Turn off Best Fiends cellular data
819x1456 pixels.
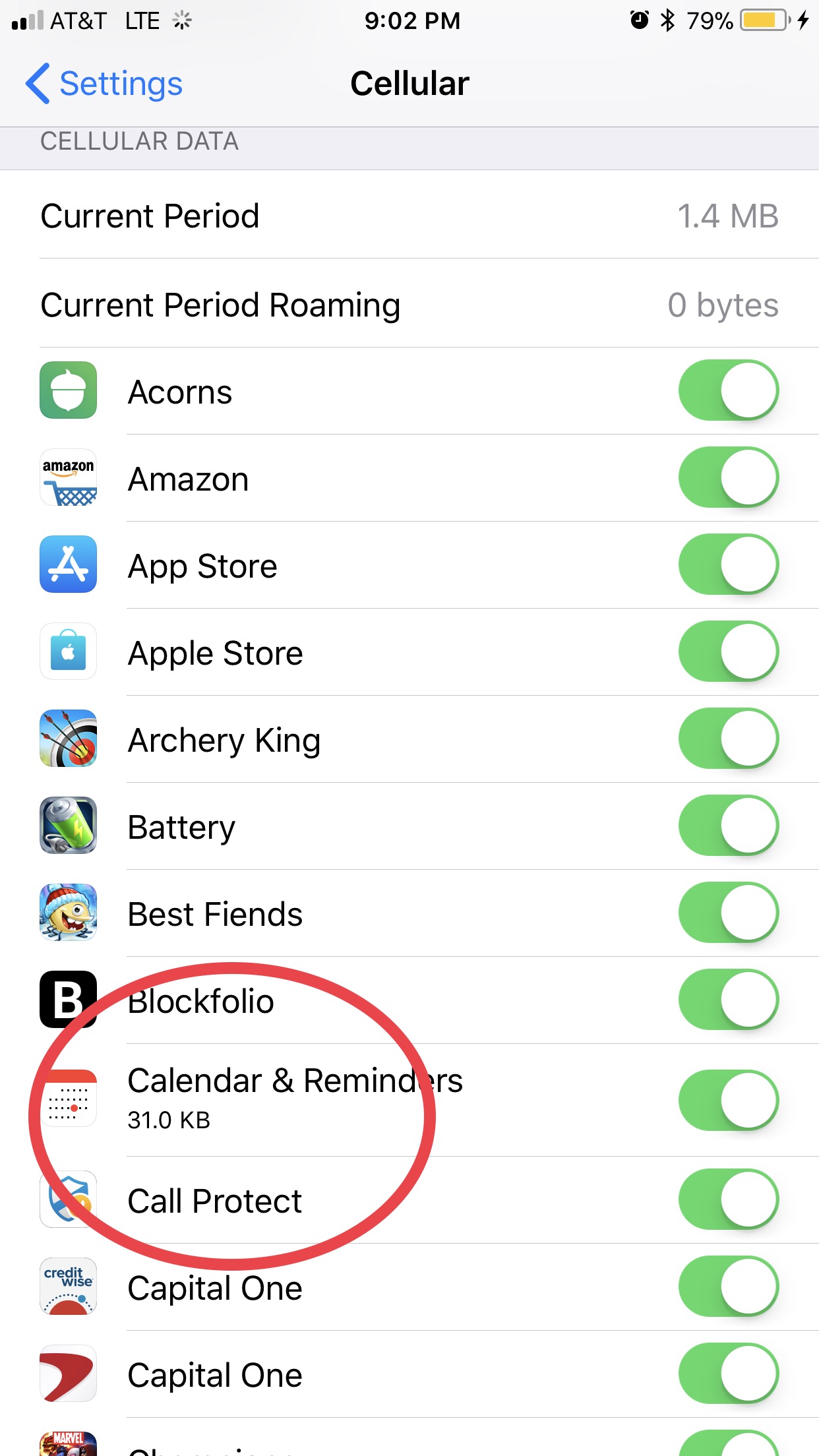728,913
